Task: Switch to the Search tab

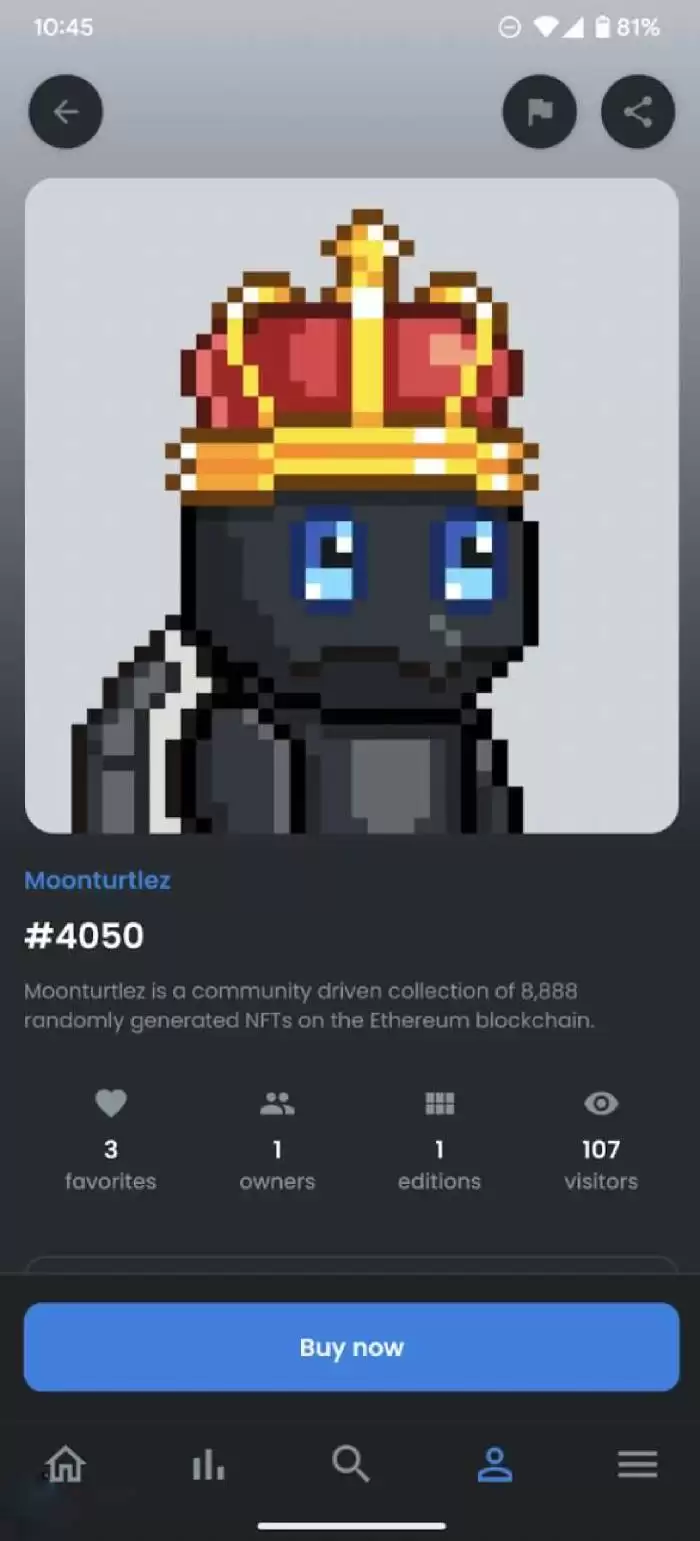Action: click(x=351, y=1465)
